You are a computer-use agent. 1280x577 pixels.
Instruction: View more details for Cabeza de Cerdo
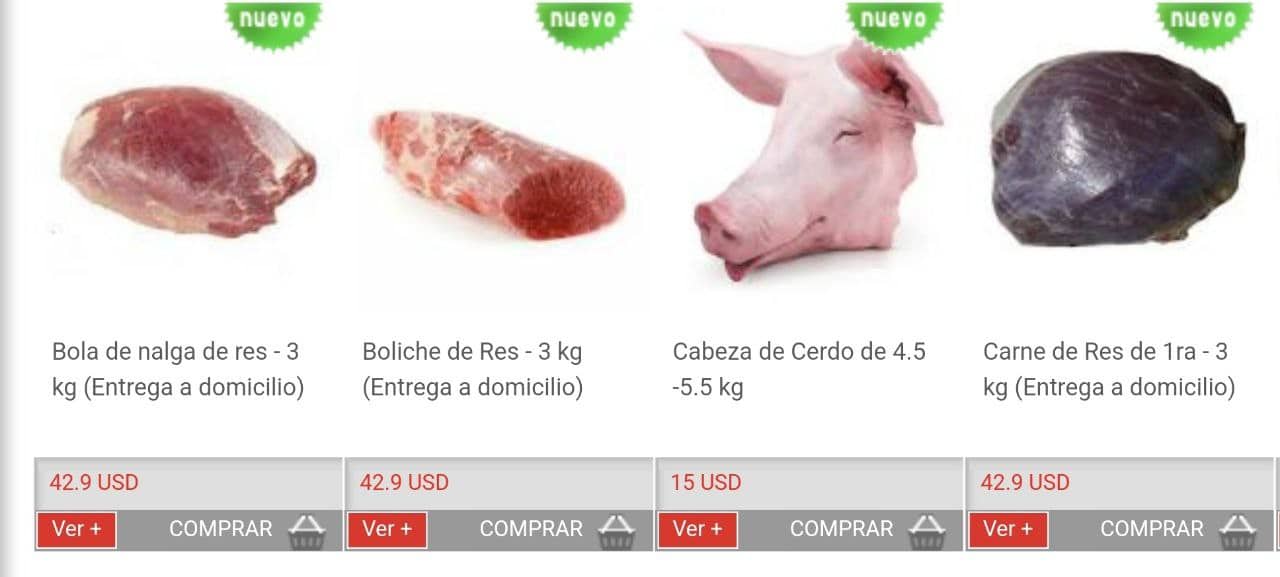(697, 529)
